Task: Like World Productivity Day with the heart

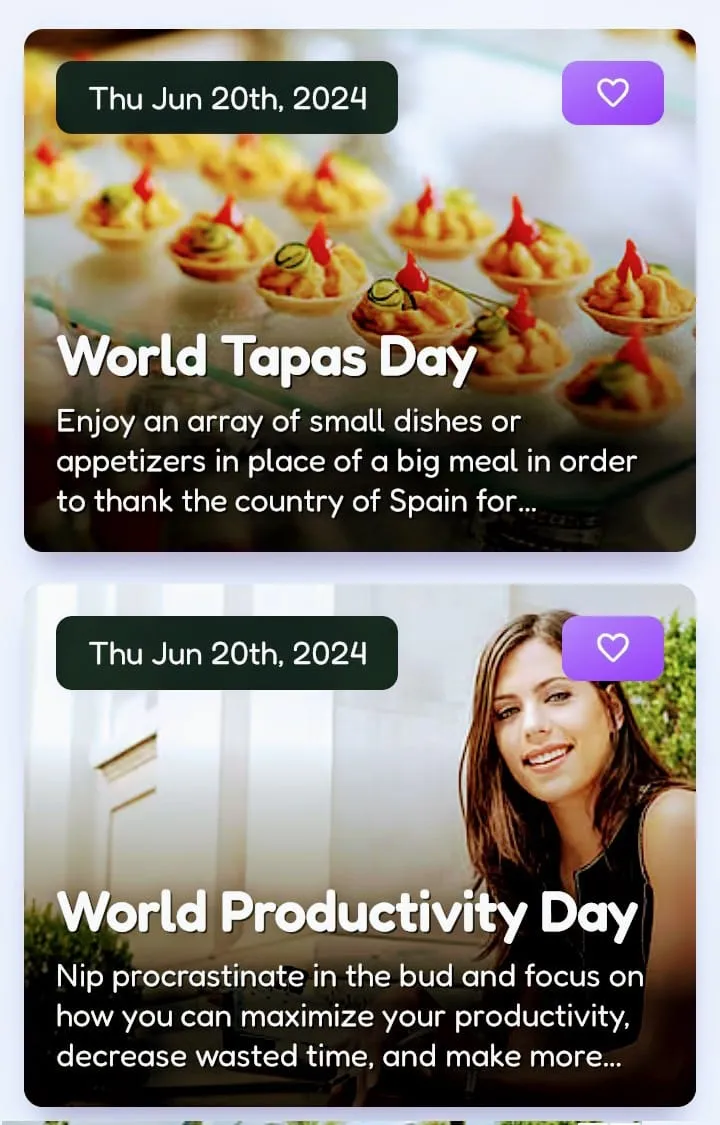Action: pos(612,648)
